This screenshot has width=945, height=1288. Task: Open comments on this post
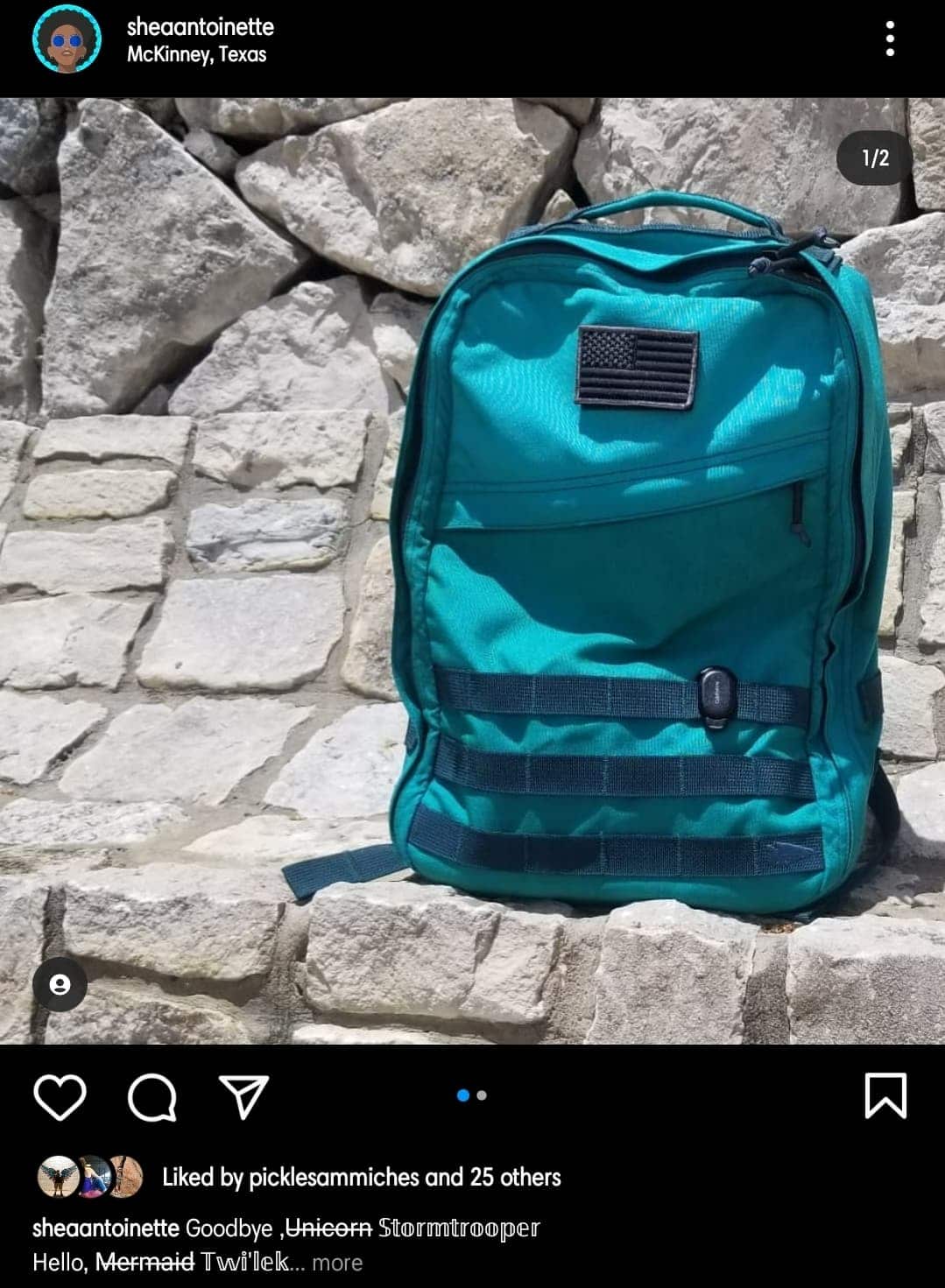click(152, 1096)
